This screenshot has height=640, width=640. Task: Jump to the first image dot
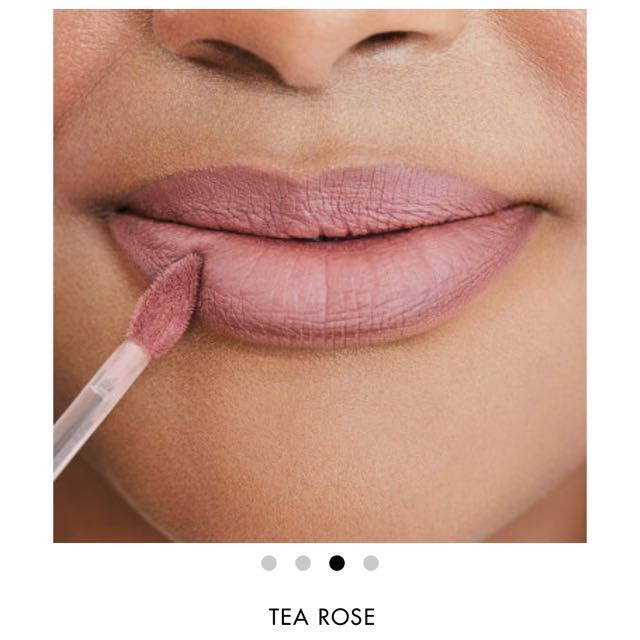point(269,563)
